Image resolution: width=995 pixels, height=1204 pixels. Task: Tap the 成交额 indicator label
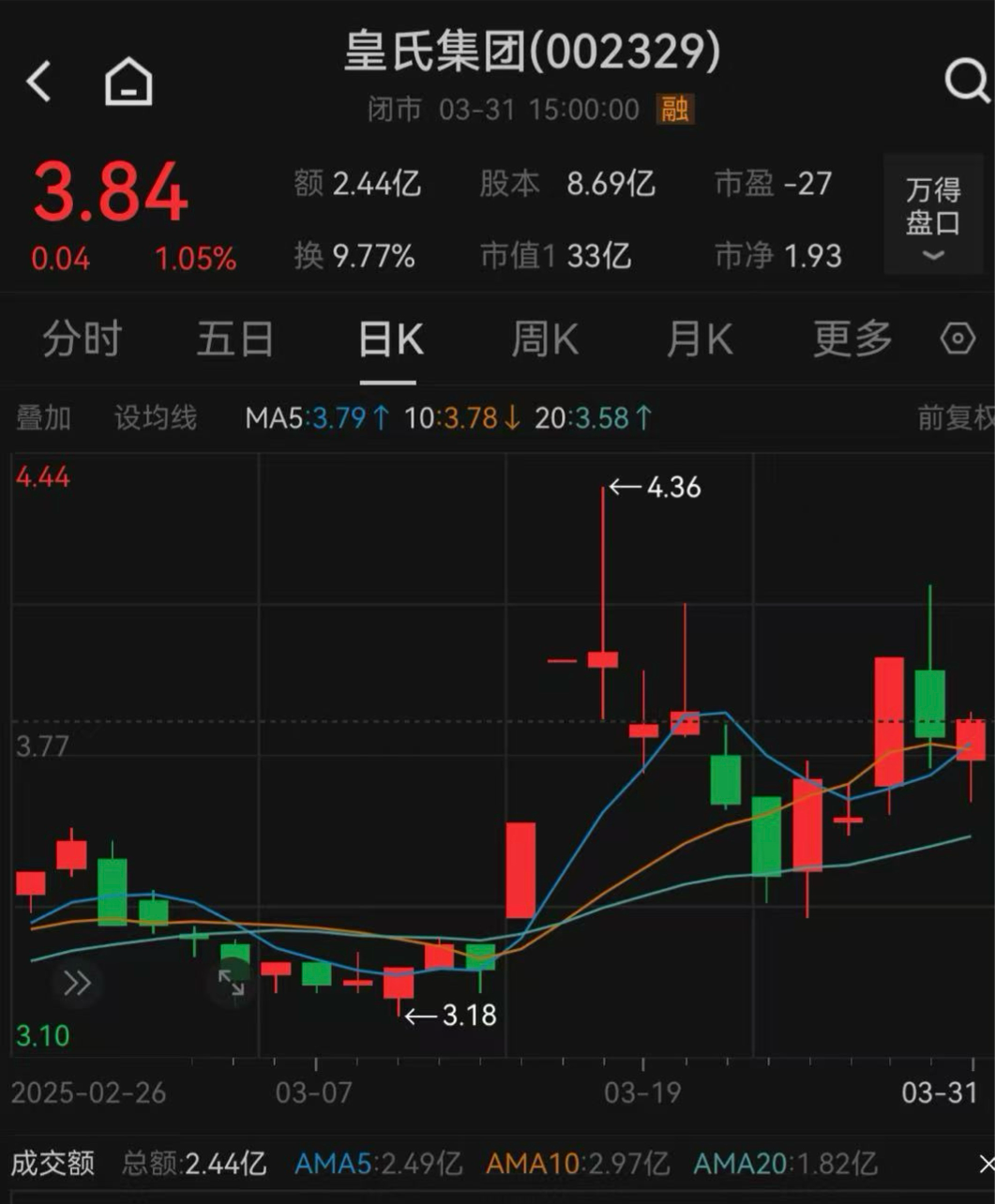point(53,1165)
